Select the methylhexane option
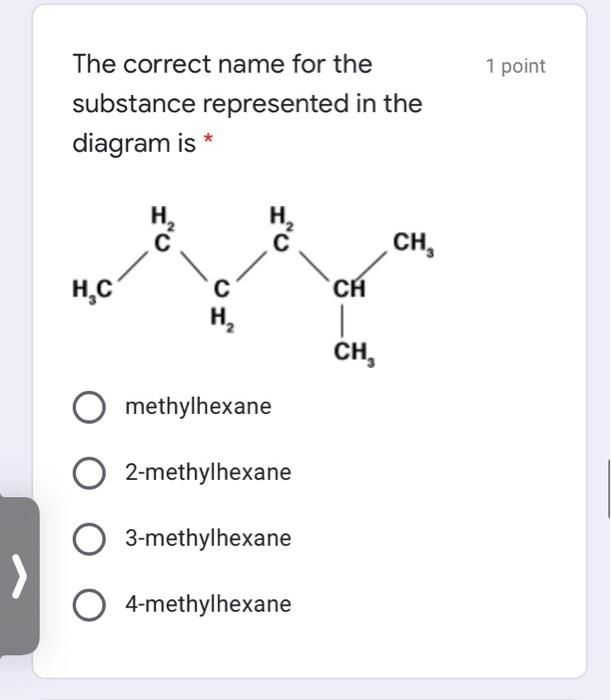 pyautogui.click(x=89, y=407)
